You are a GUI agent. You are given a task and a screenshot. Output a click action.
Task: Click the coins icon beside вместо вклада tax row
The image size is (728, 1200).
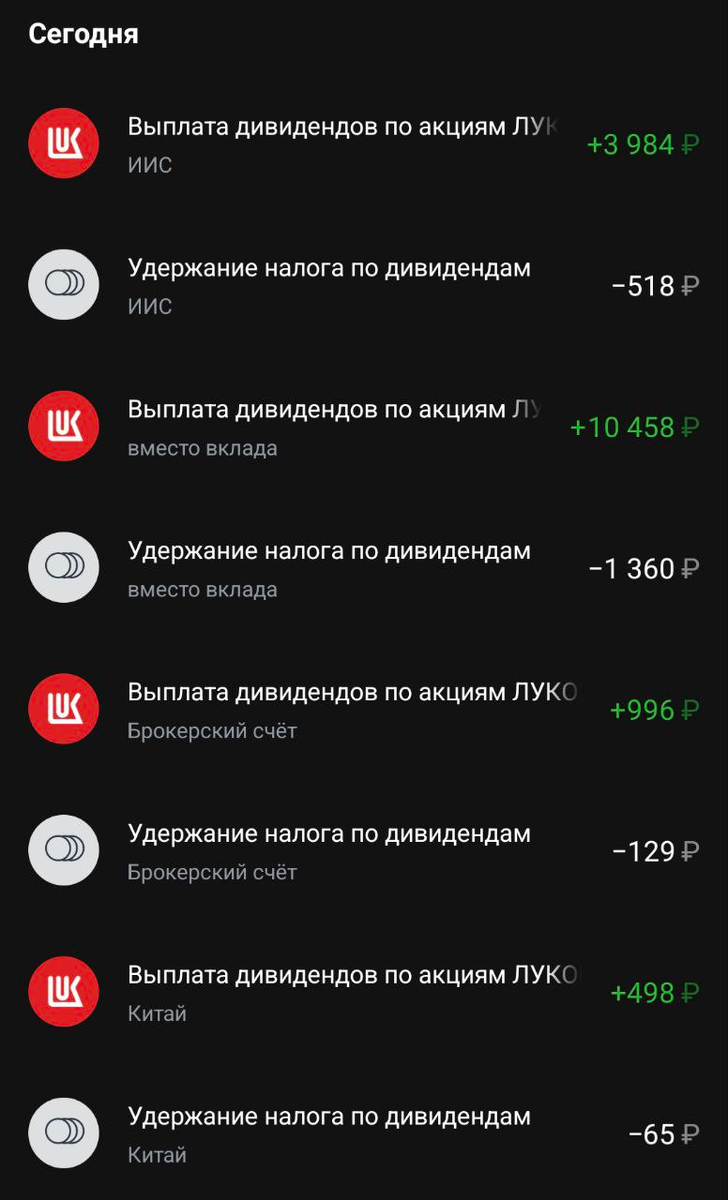pos(64,567)
